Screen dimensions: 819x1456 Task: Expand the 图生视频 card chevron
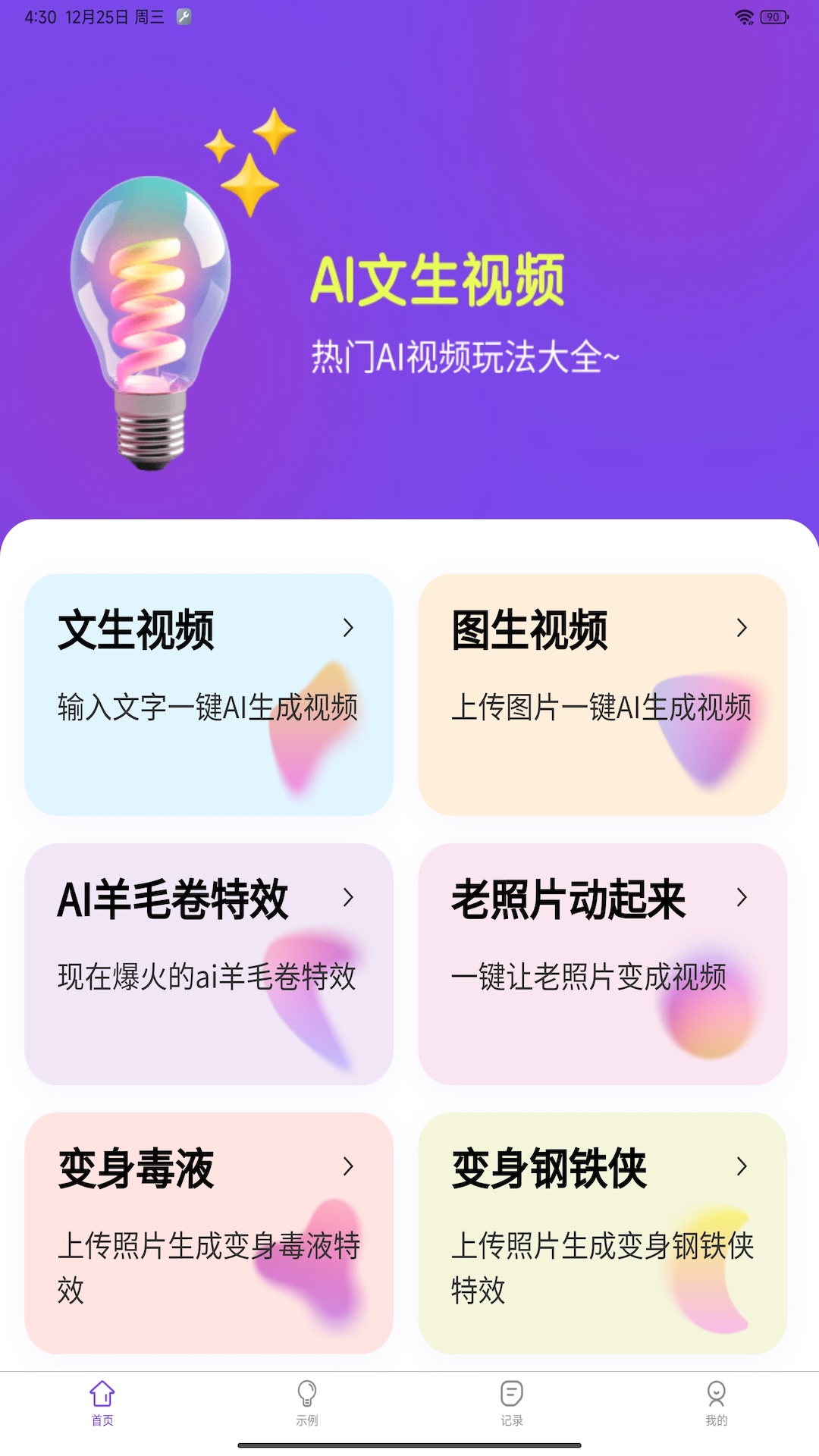tap(741, 628)
